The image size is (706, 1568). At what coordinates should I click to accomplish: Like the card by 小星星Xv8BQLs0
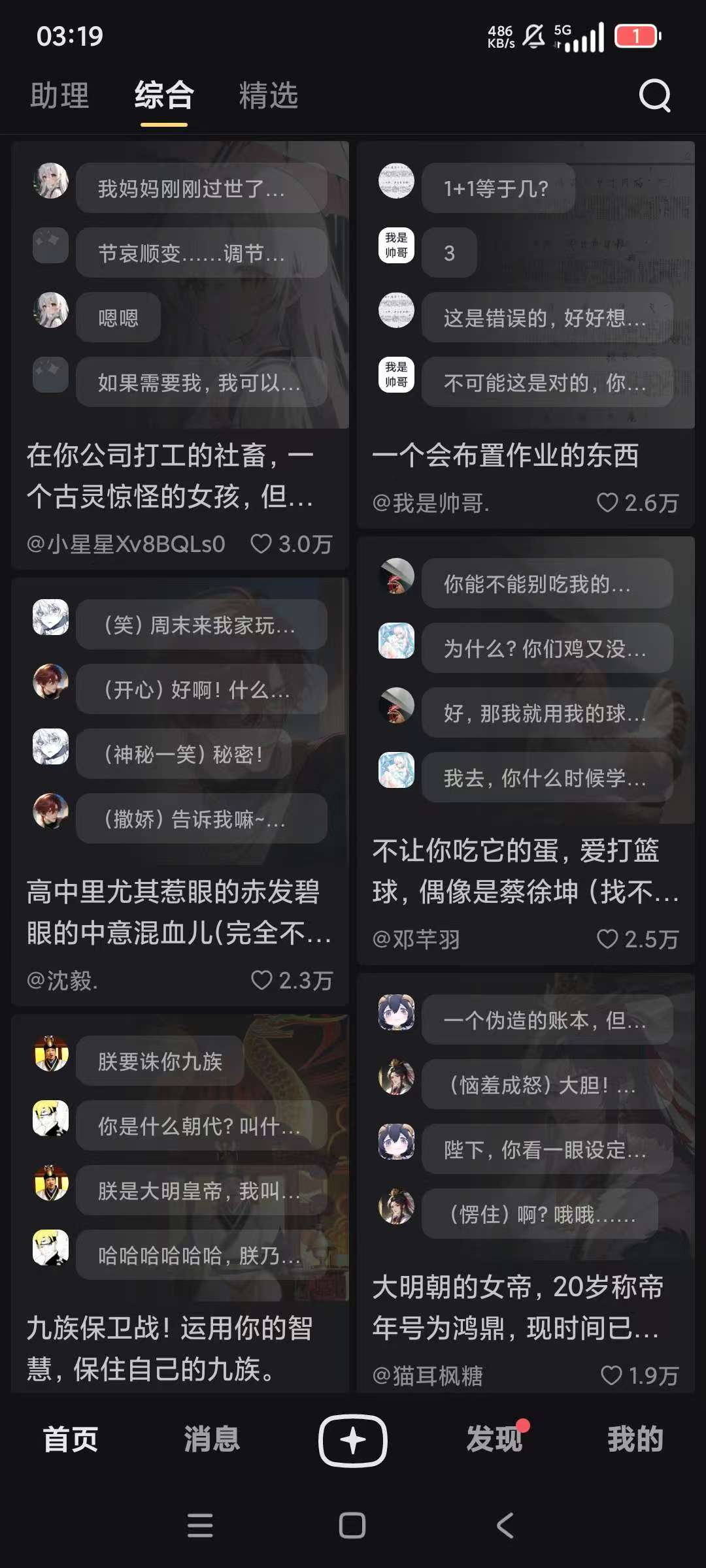tap(261, 544)
